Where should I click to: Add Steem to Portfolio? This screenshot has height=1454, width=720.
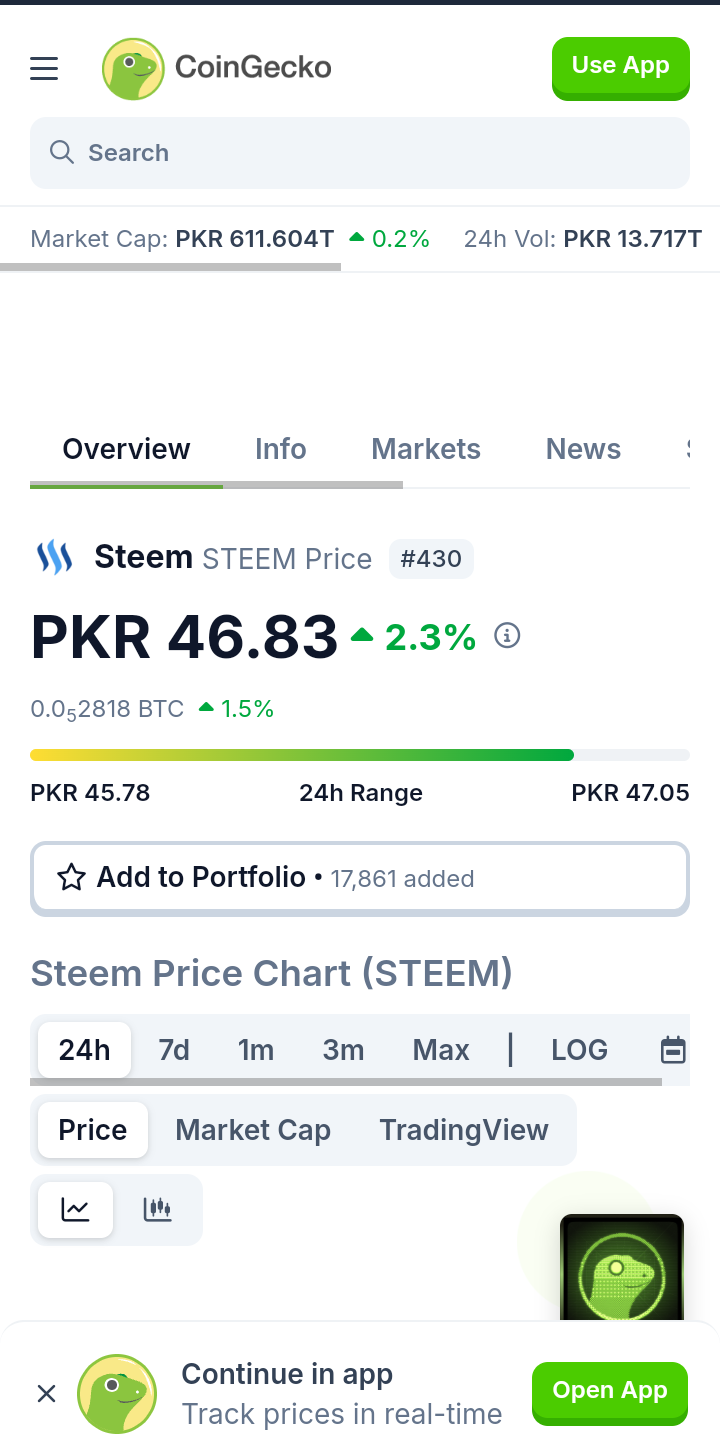pos(360,878)
